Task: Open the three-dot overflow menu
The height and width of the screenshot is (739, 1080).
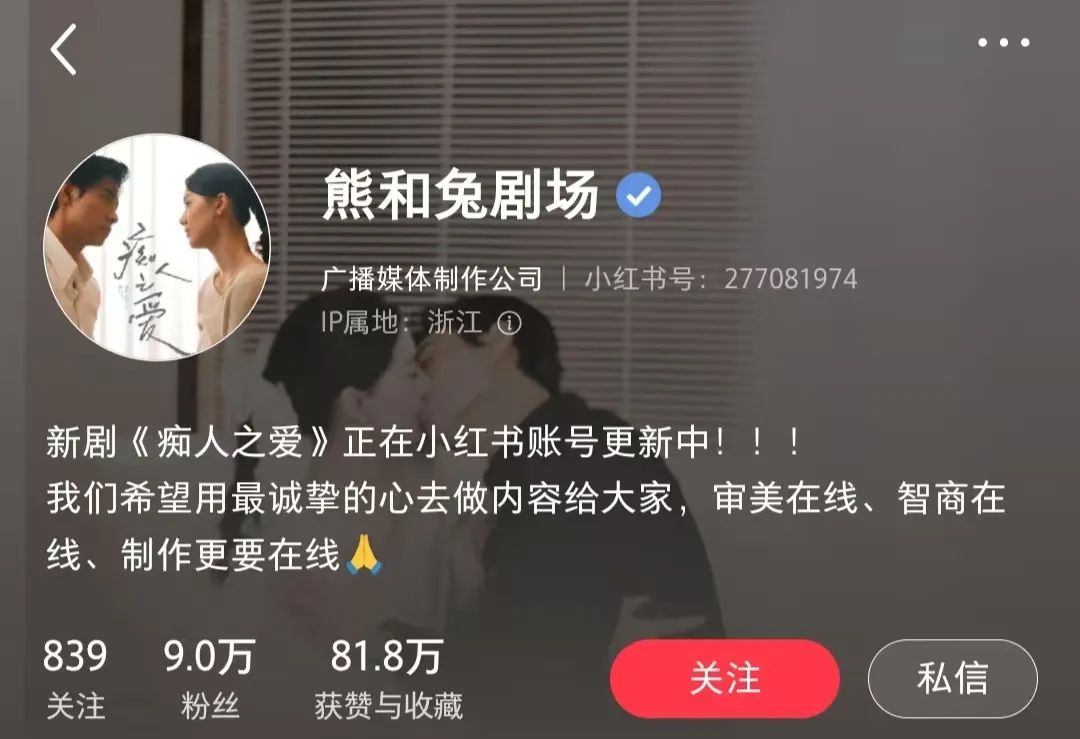Action: click(x=1003, y=42)
